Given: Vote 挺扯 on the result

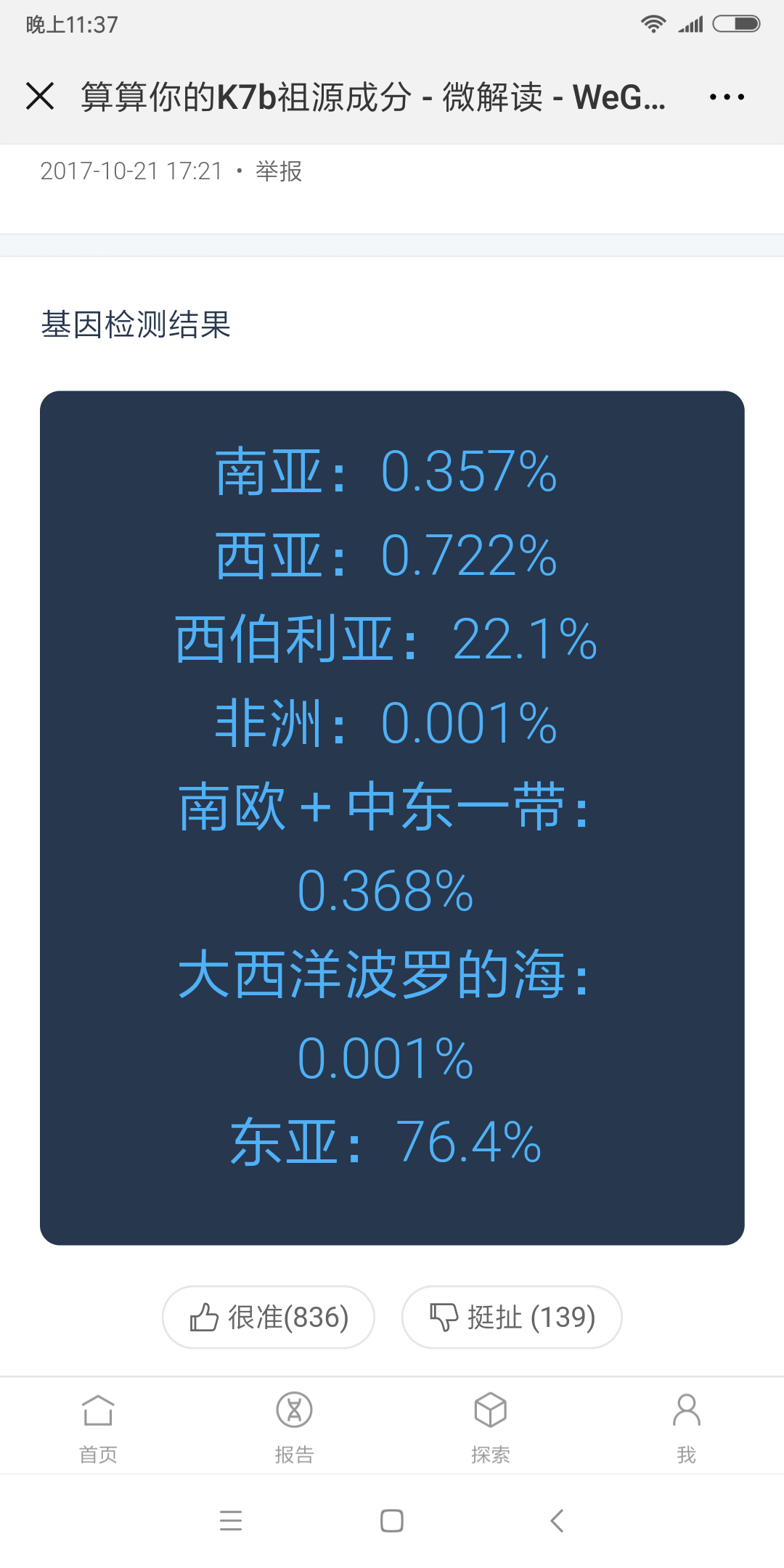Looking at the screenshot, I should pyautogui.click(x=512, y=1317).
